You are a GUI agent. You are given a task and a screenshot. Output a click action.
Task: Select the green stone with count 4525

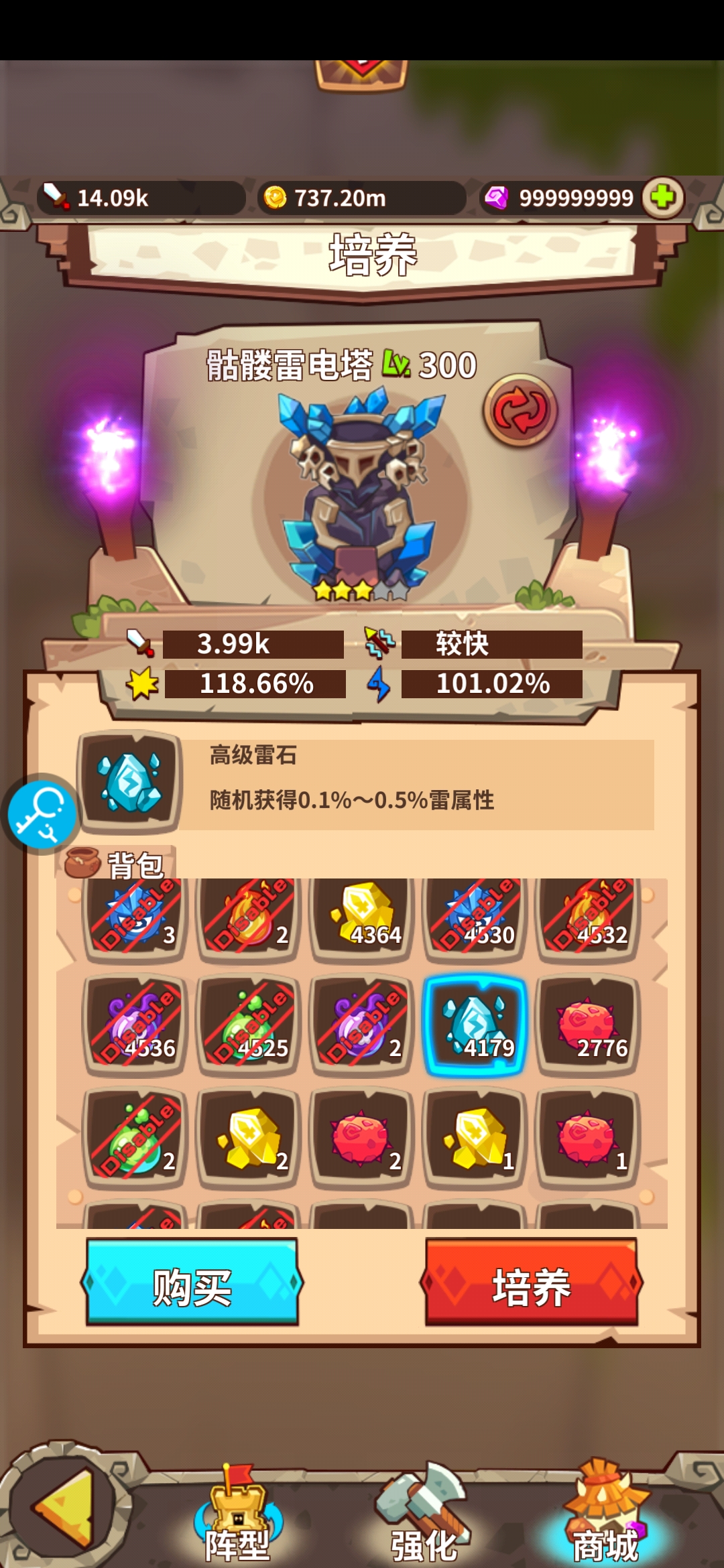click(x=249, y=1025)
